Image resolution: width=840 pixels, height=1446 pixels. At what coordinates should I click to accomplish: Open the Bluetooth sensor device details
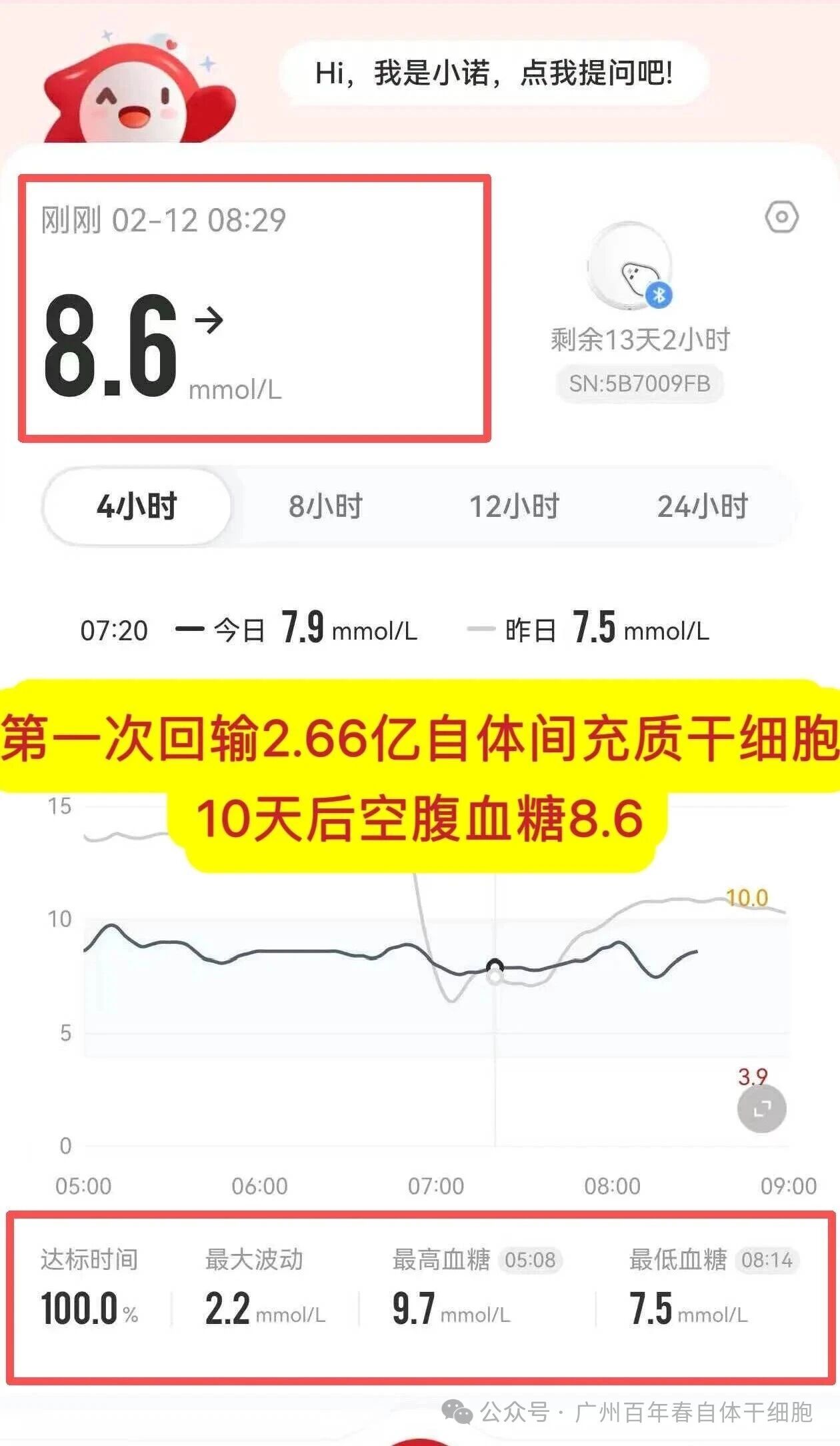630,268
